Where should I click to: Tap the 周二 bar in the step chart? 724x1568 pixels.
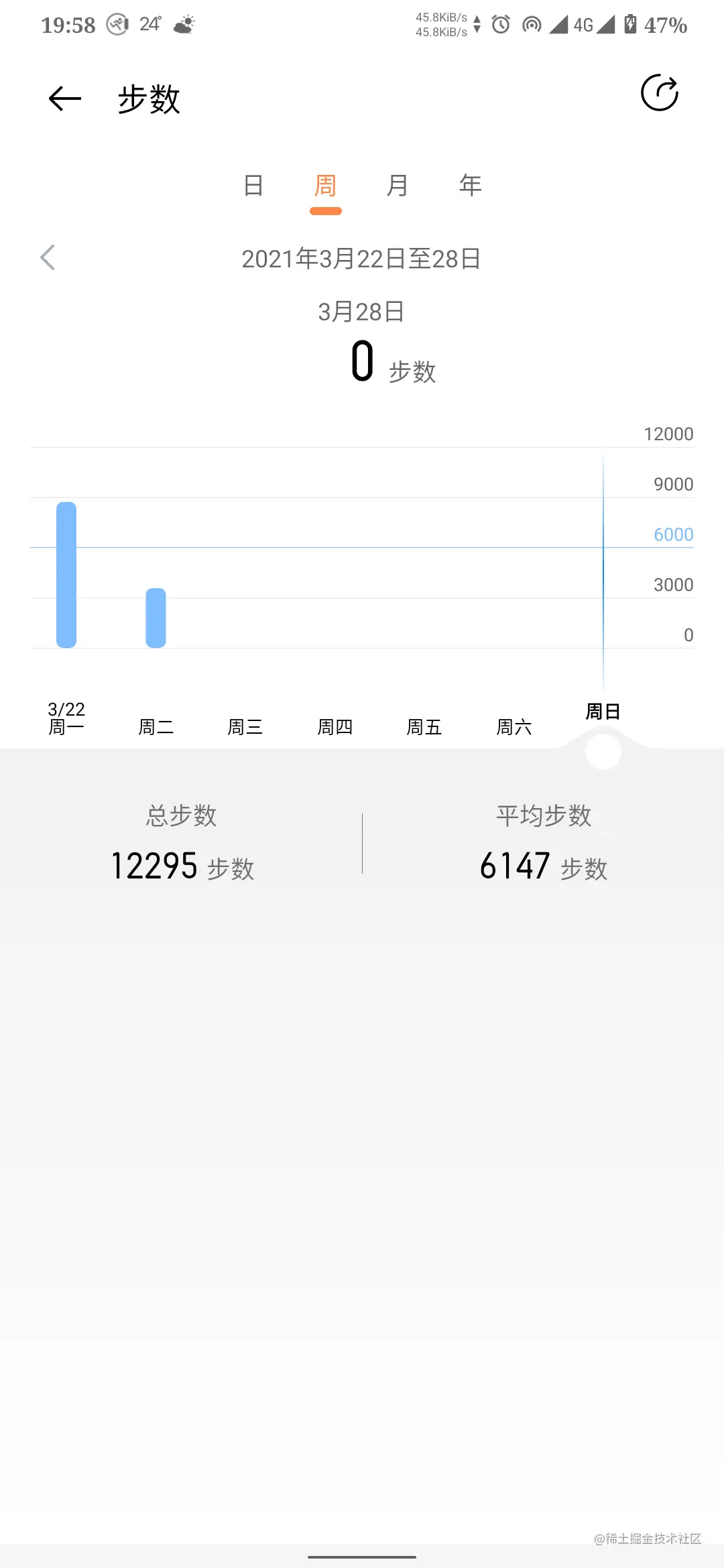(156, 618)
